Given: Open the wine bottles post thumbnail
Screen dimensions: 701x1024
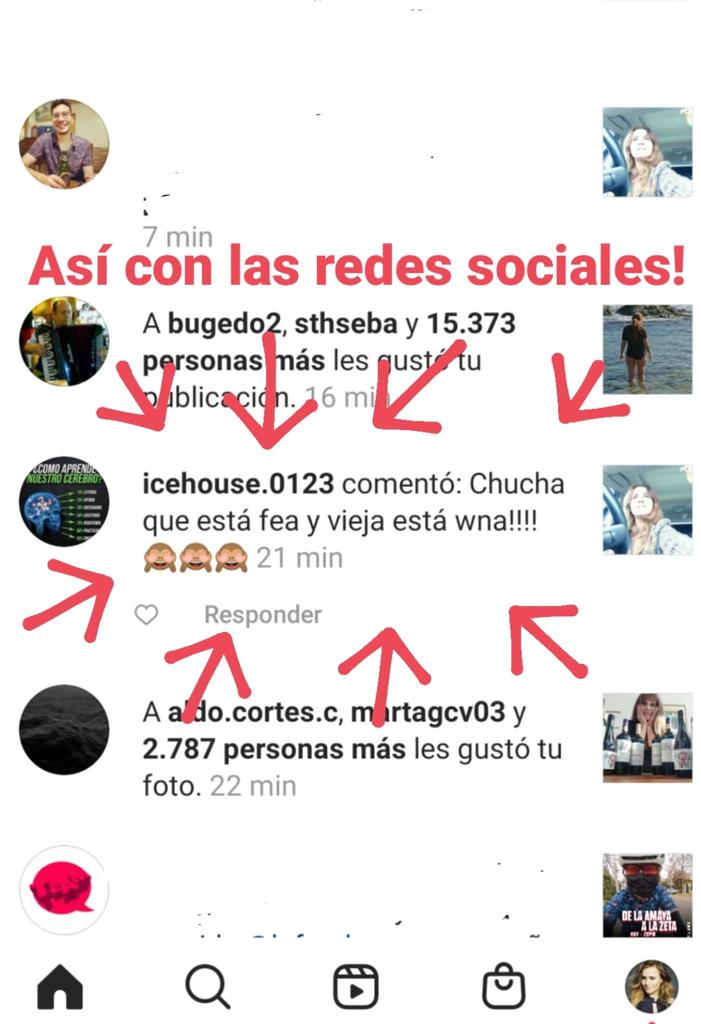Looking at the screenshot, I should tap(647, 738).
